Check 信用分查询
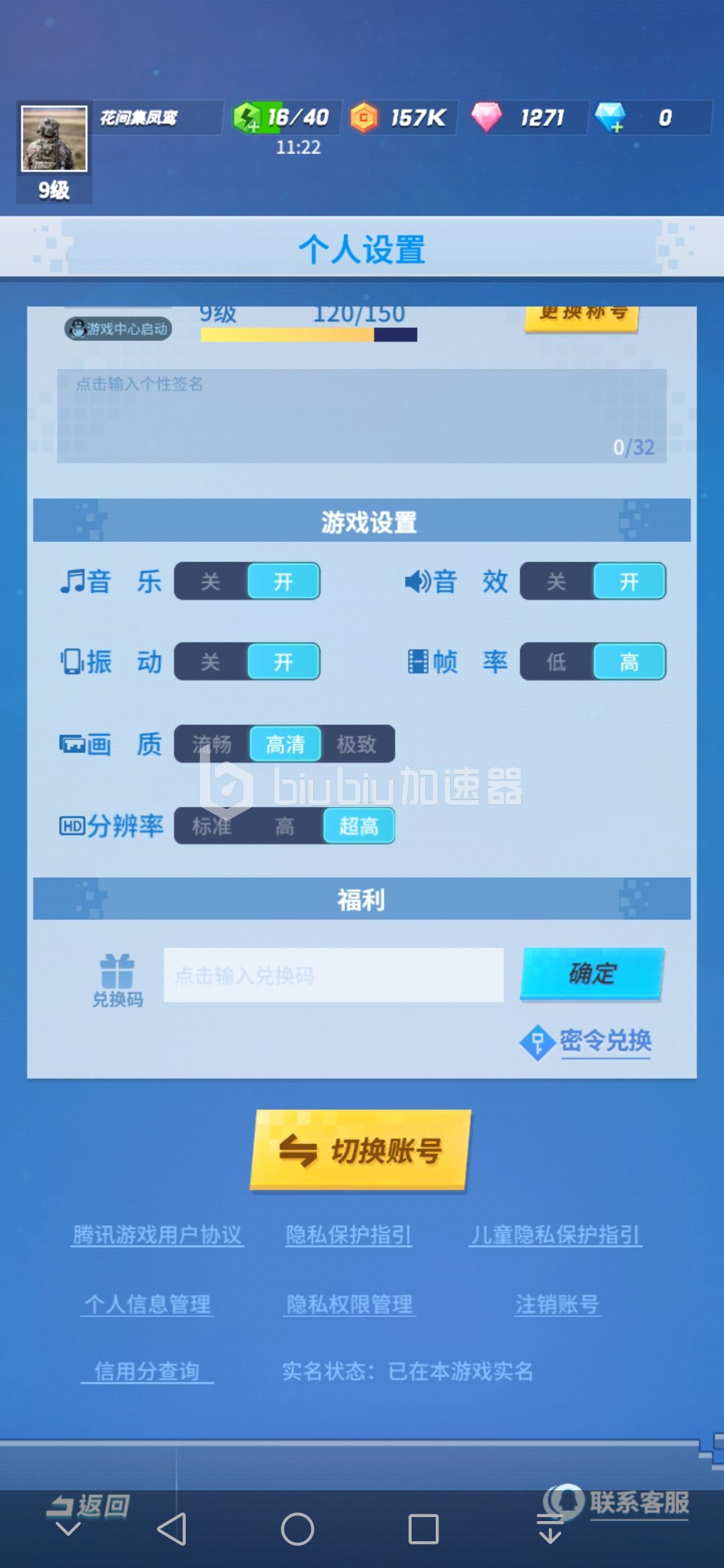 point(147,1371)
